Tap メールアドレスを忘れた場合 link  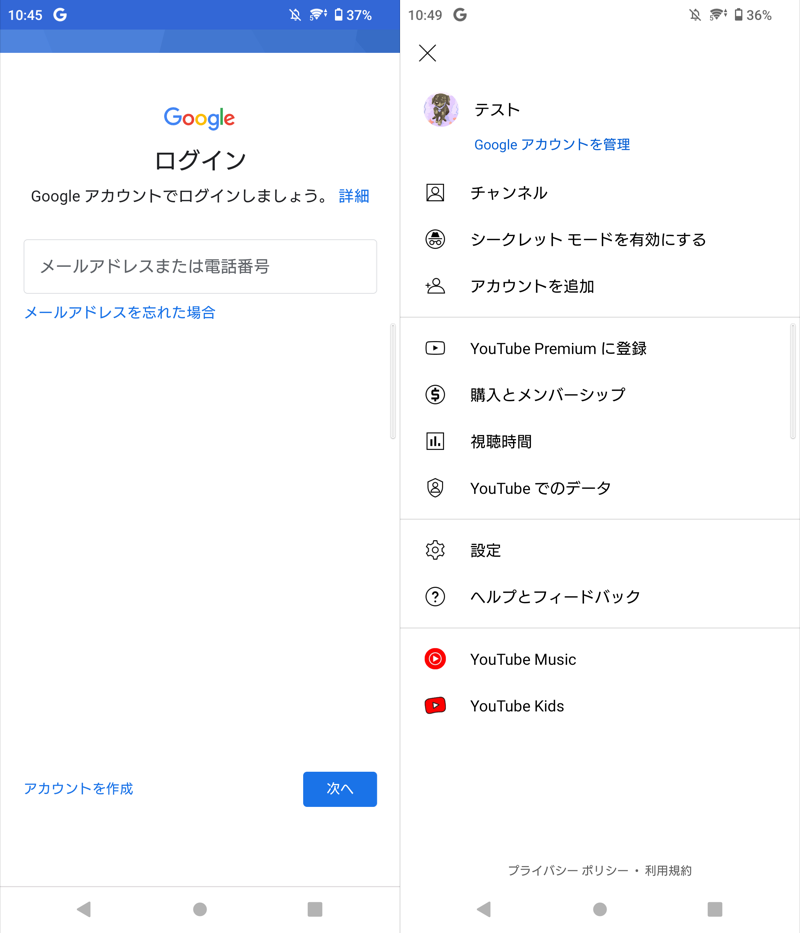120,312
